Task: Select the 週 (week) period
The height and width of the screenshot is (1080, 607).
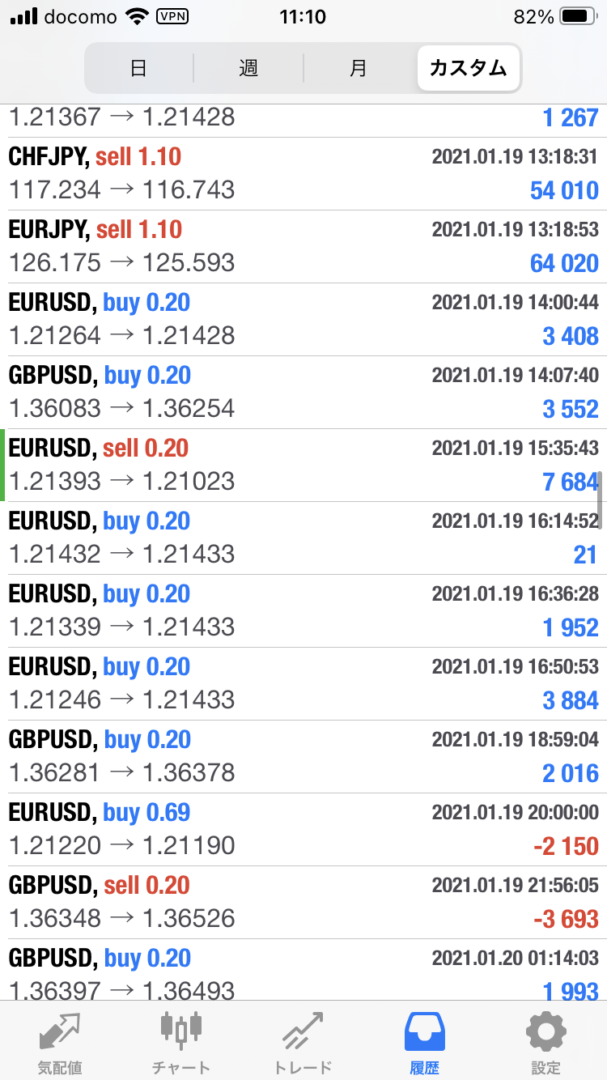Action: click(x=248, y=68)
